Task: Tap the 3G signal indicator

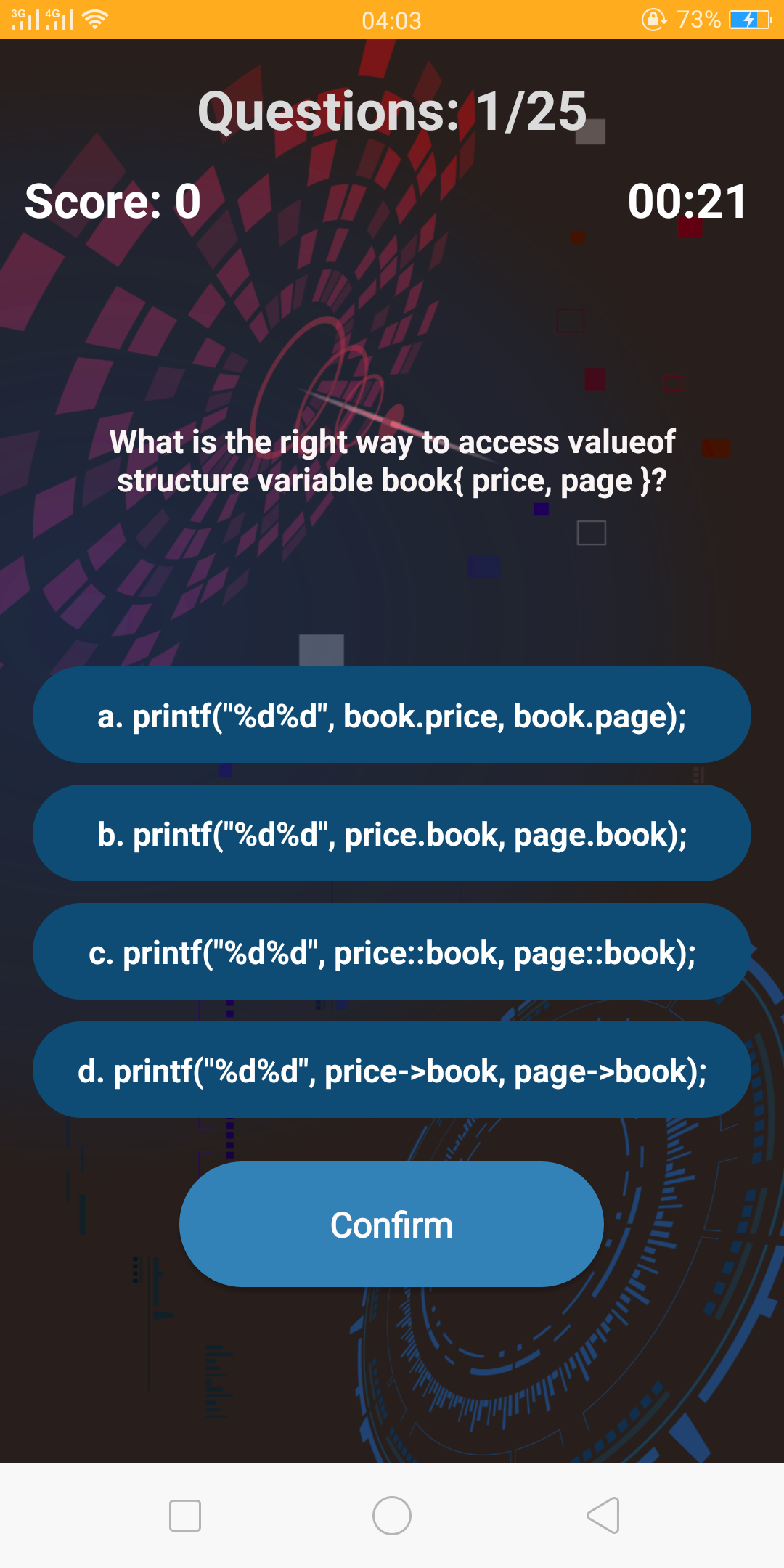Action: coord(25,20)
